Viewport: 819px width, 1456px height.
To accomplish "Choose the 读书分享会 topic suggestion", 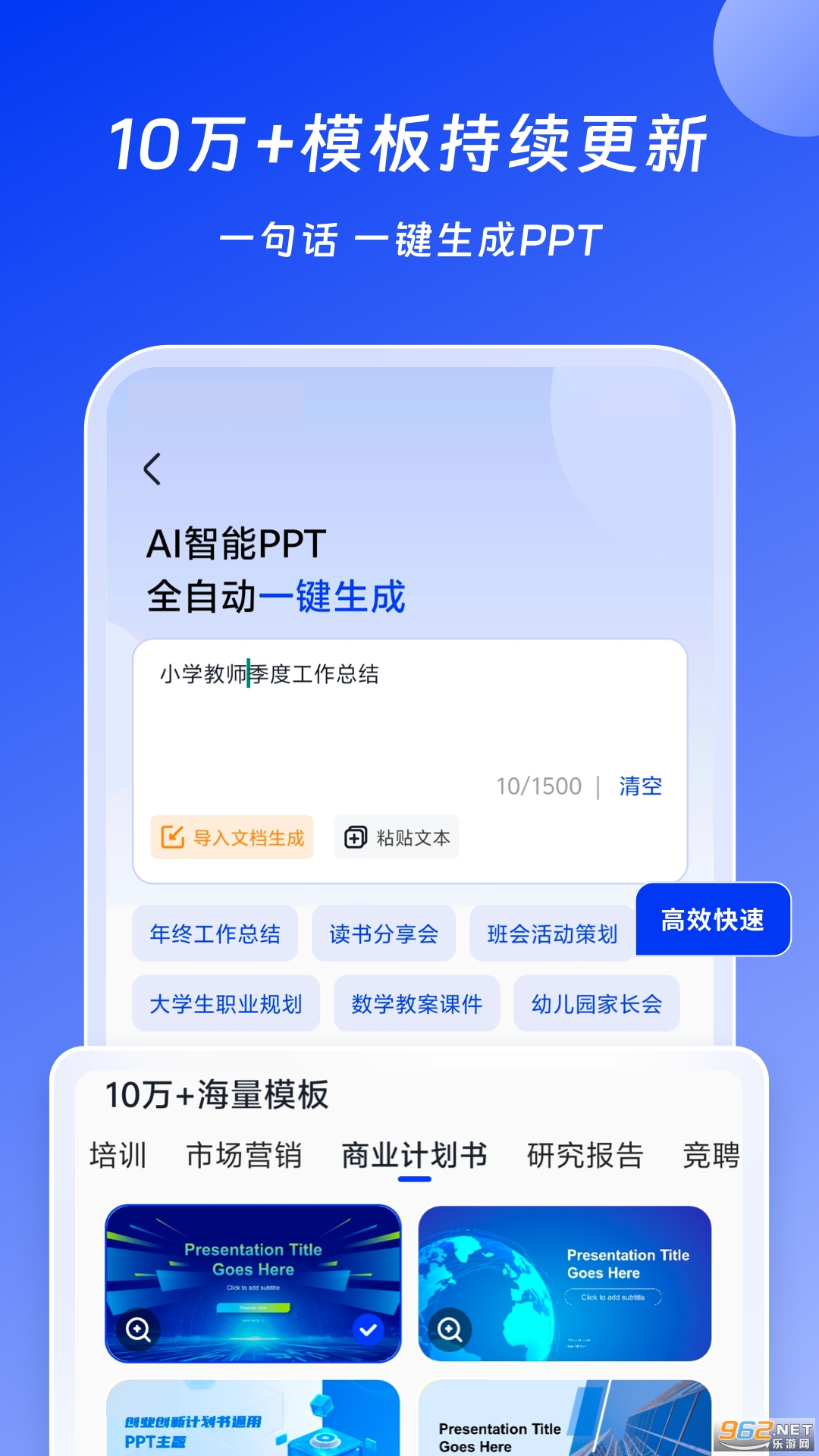I will (384, 934).
